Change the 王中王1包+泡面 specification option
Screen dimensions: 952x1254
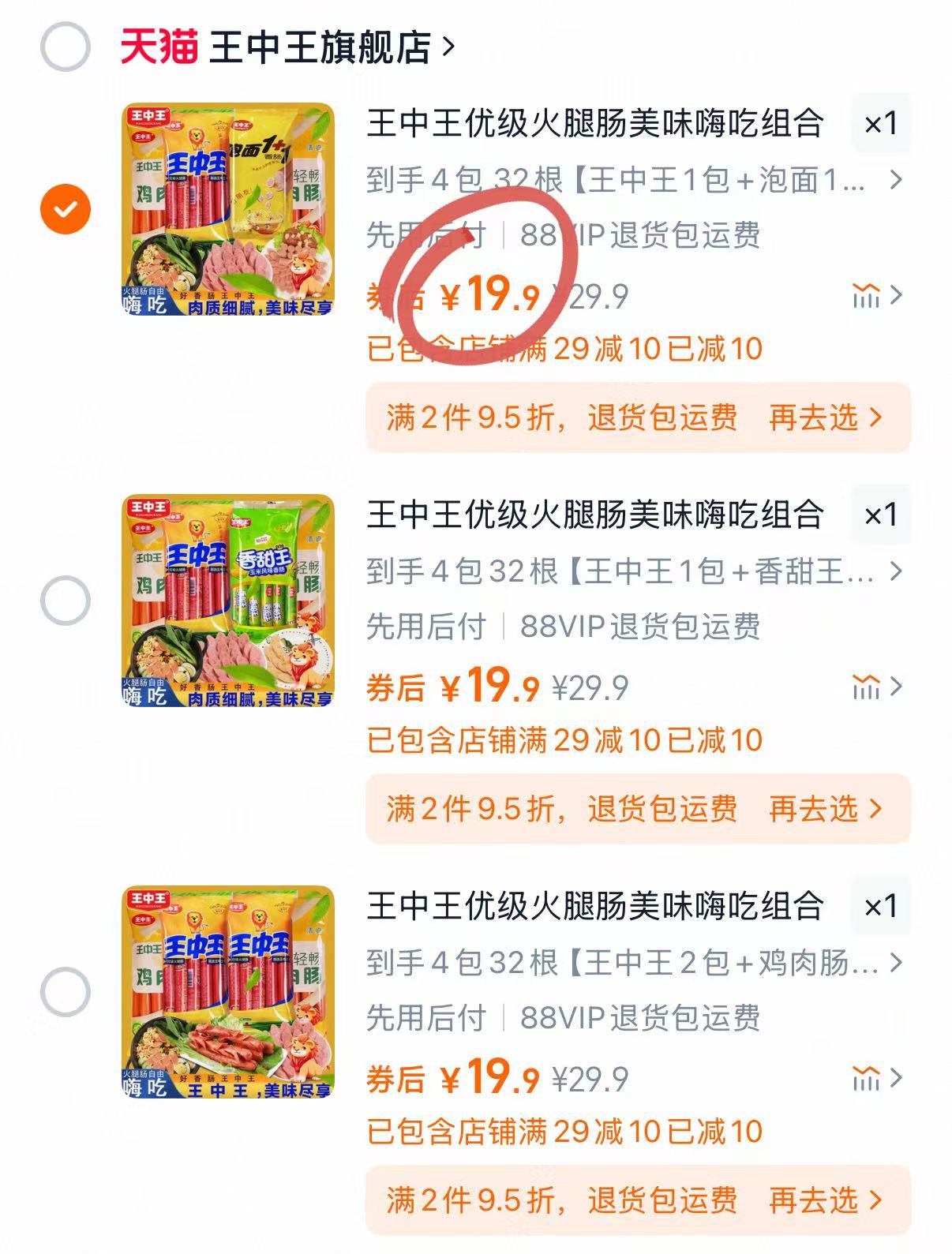pos(632,181)
